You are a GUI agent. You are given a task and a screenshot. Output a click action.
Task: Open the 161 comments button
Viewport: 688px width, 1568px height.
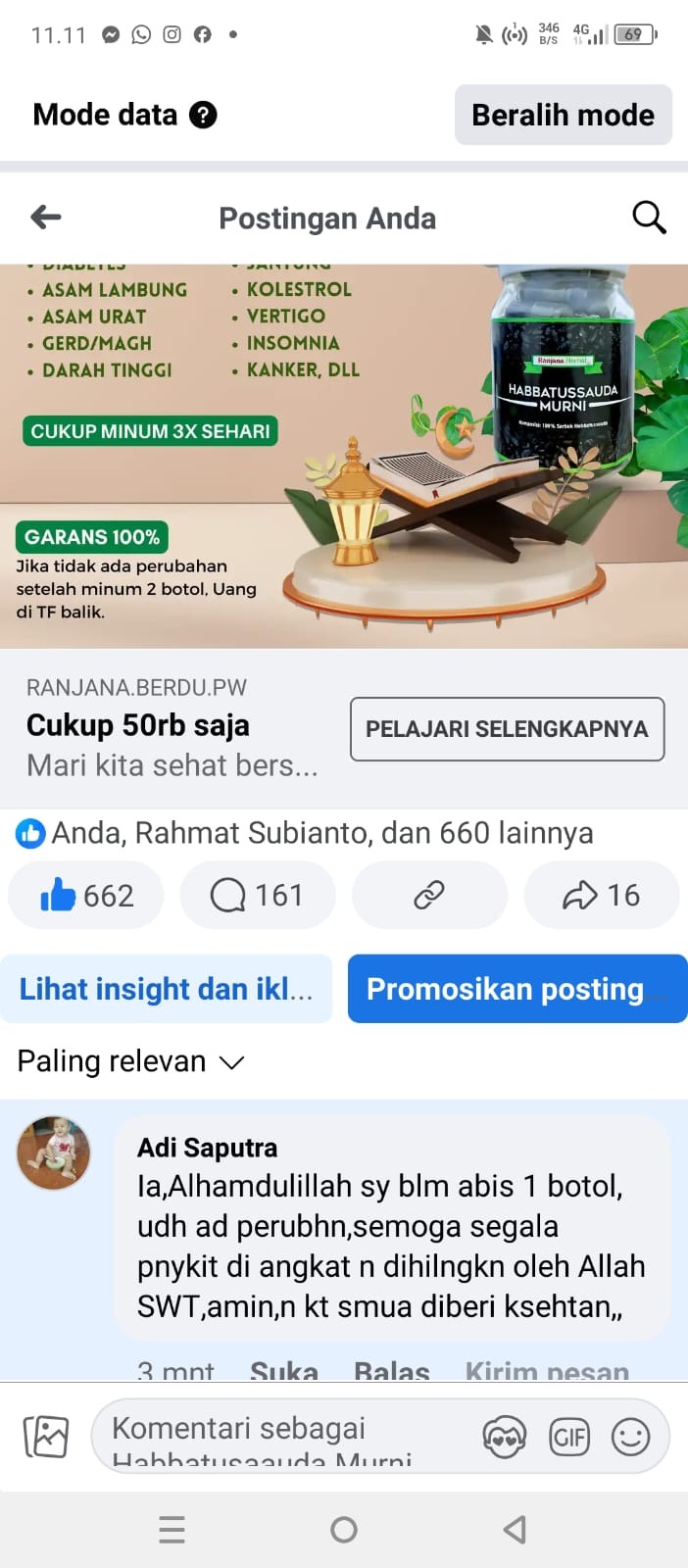pyautogui.click(x=258, y=895)
